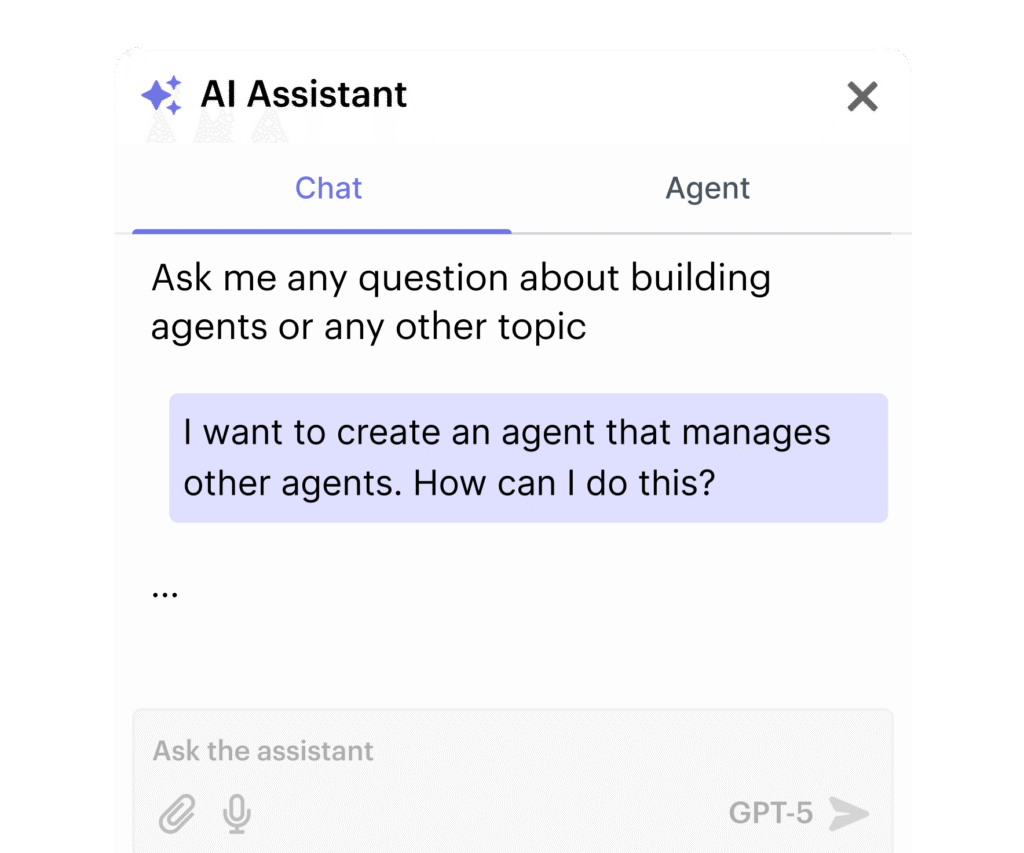Send the message with the arrow

(x=849, y=813)
